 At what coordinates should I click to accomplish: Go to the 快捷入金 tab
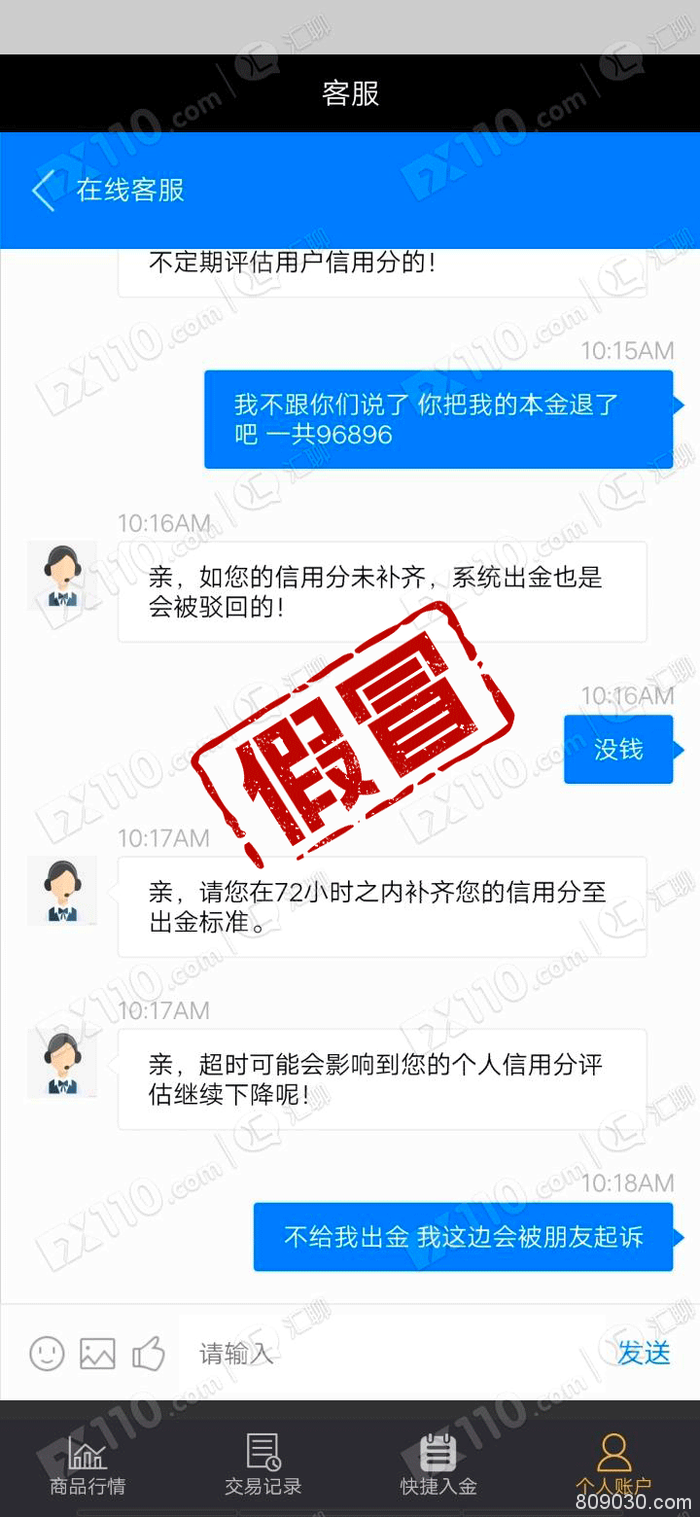(x=438, y=1464)
